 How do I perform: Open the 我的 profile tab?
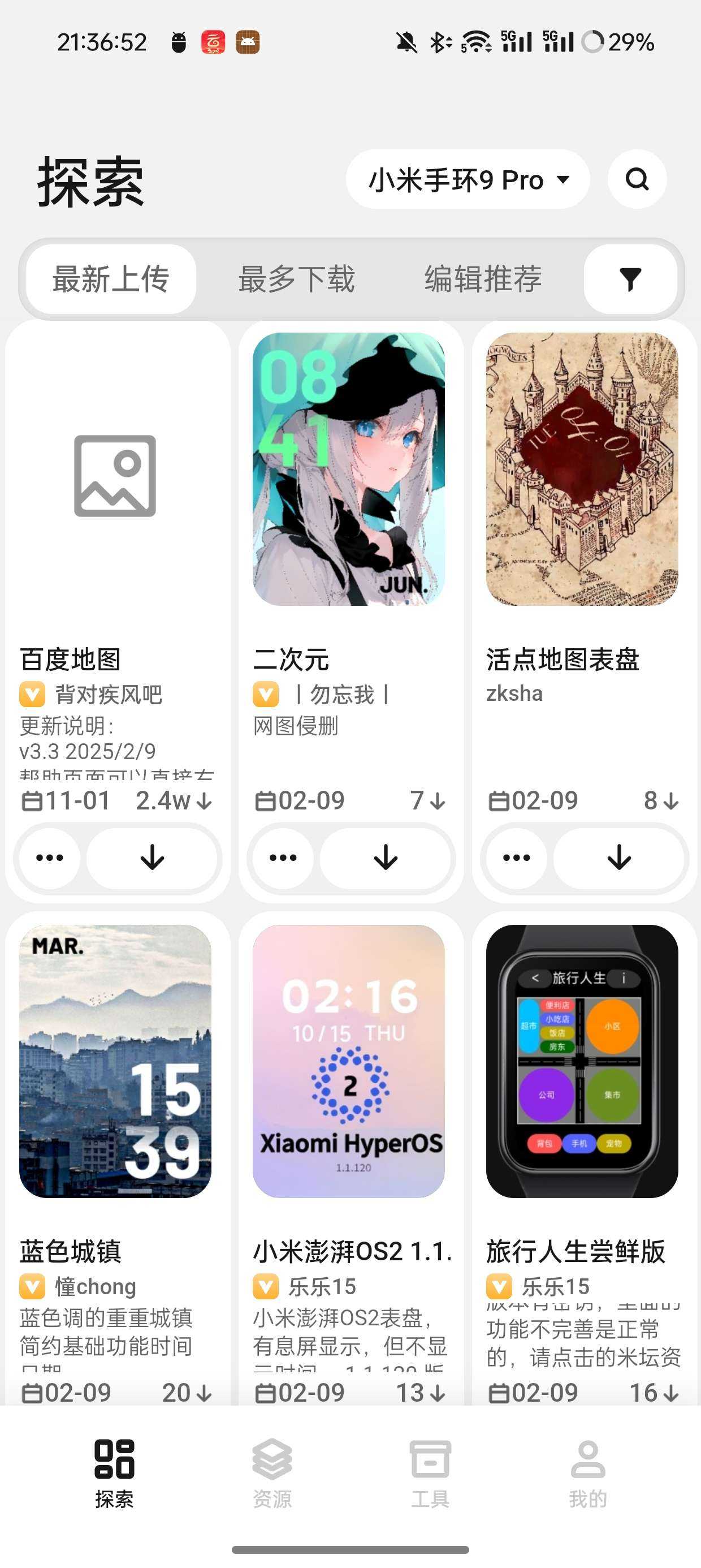587,1473
